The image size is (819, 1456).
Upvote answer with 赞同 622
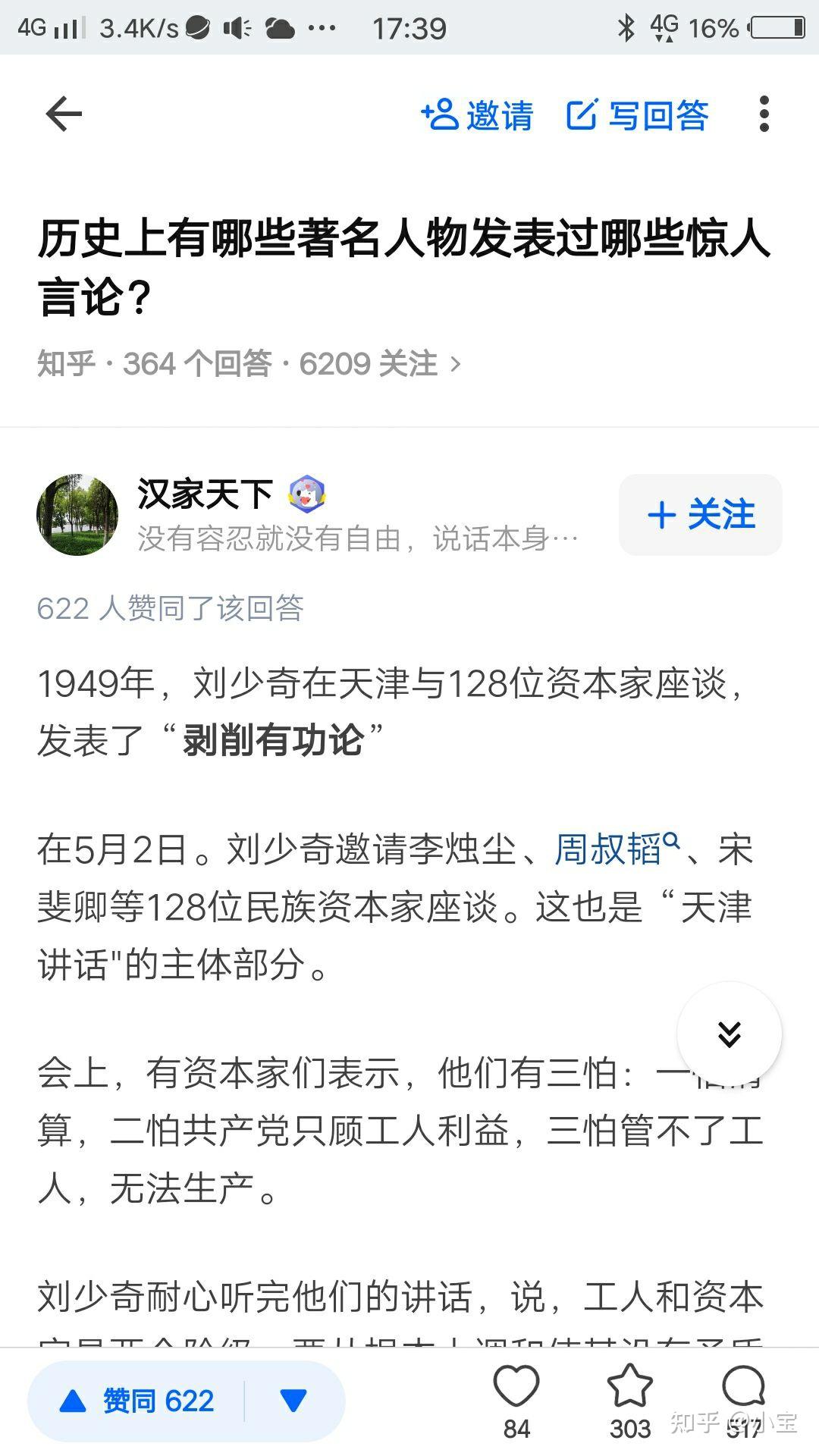pos(136,1401)
